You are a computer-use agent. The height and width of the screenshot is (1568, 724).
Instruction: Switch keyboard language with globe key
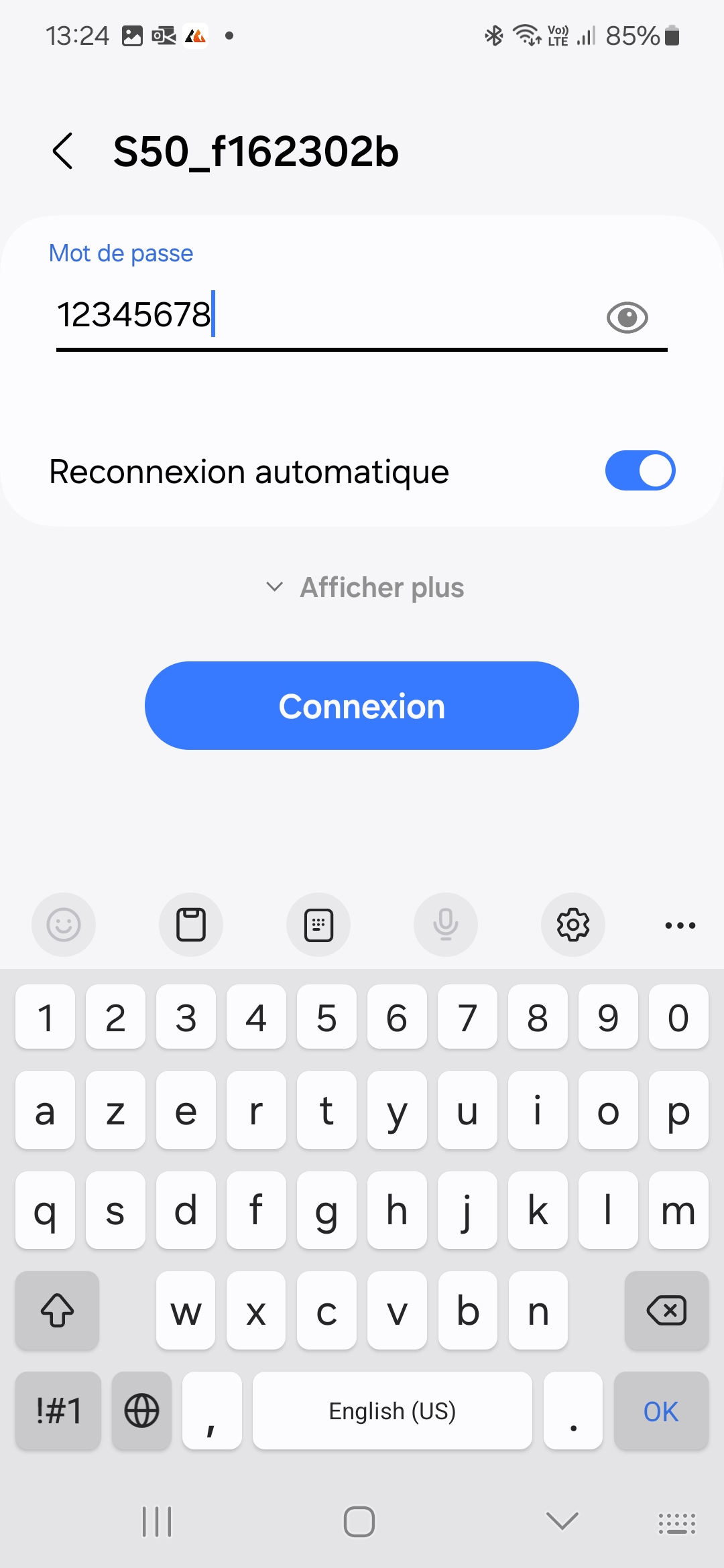click(142, 1411)
